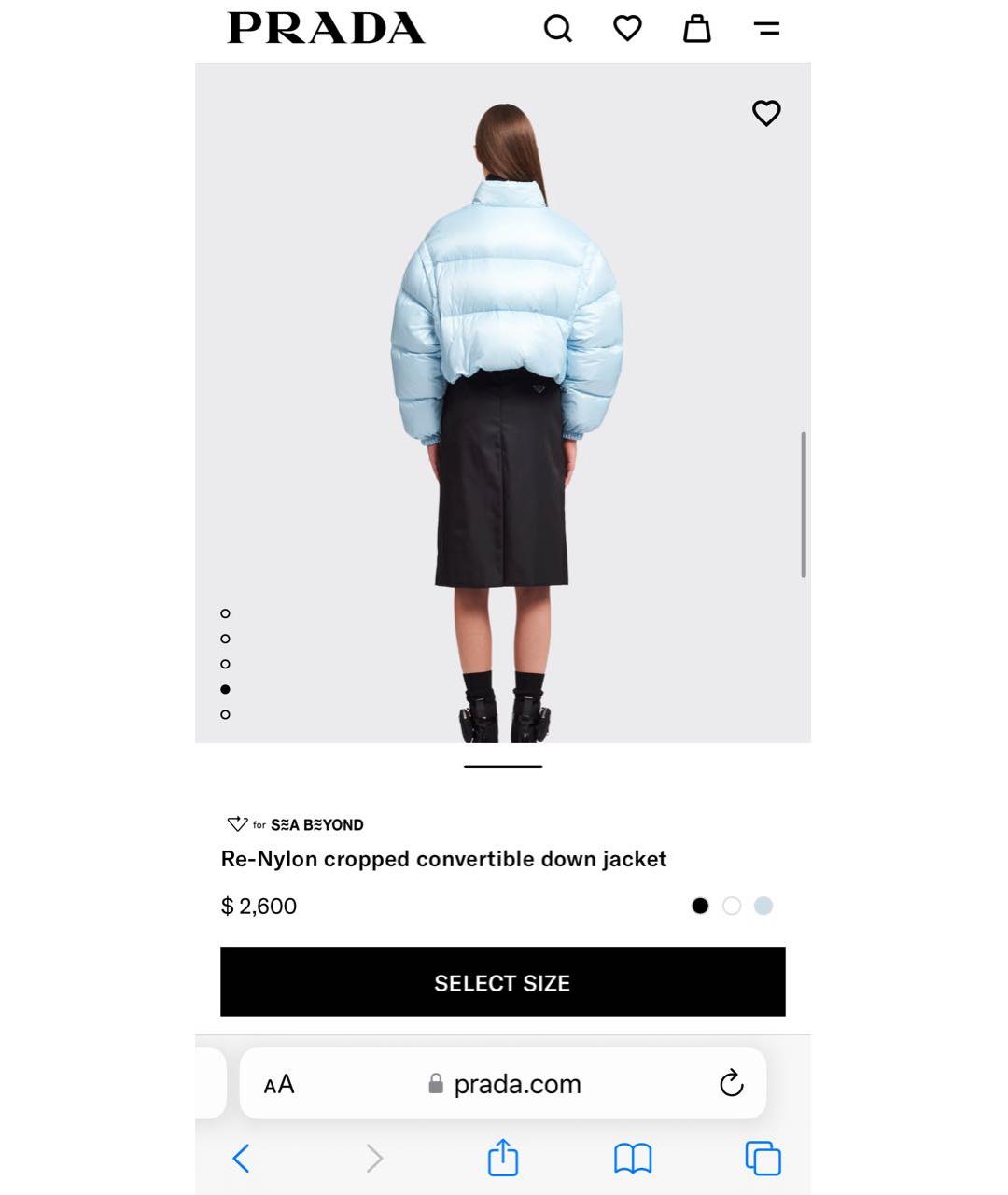Open the hamburger menu
The height and width of the screenshot is (1195, 1008).
tap(766, 29)
